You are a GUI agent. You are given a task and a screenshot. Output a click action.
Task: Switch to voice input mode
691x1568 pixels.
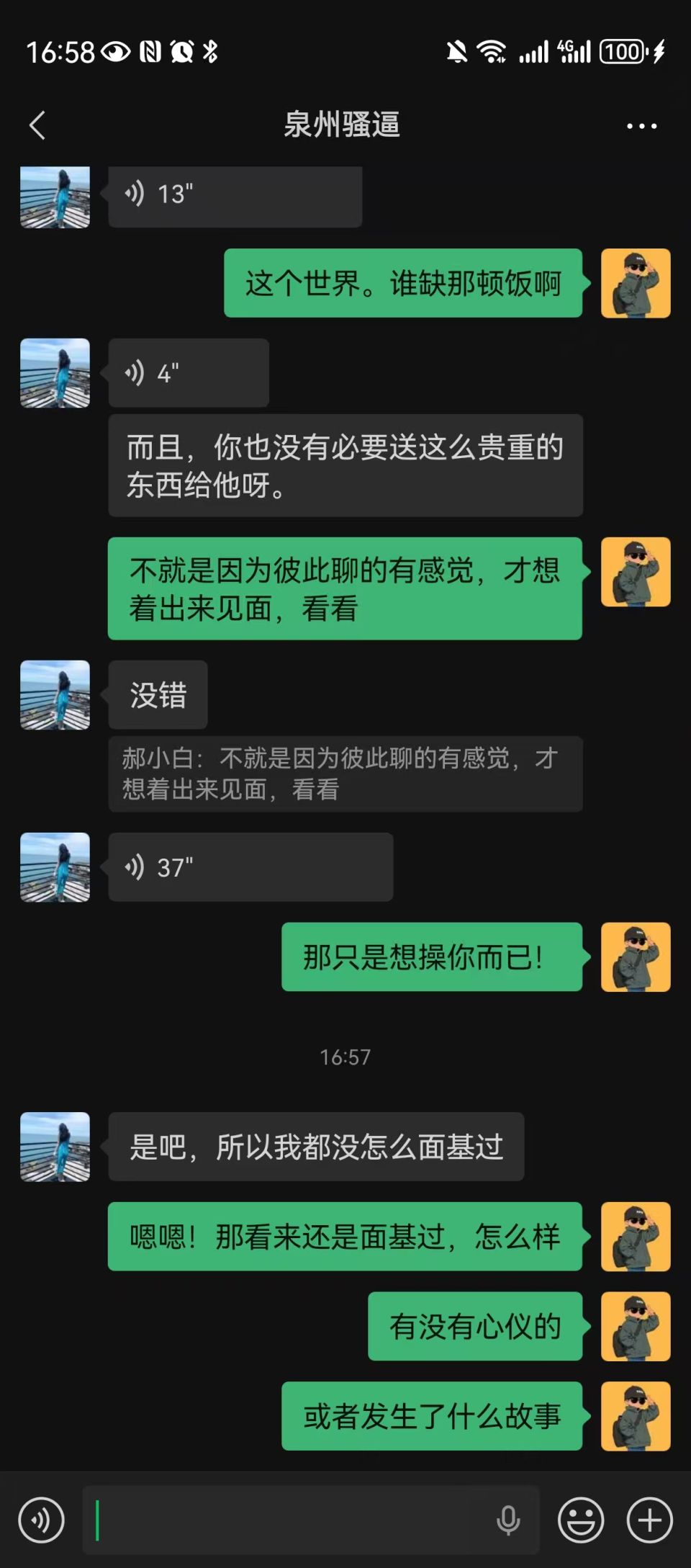tap(41, 1520)
